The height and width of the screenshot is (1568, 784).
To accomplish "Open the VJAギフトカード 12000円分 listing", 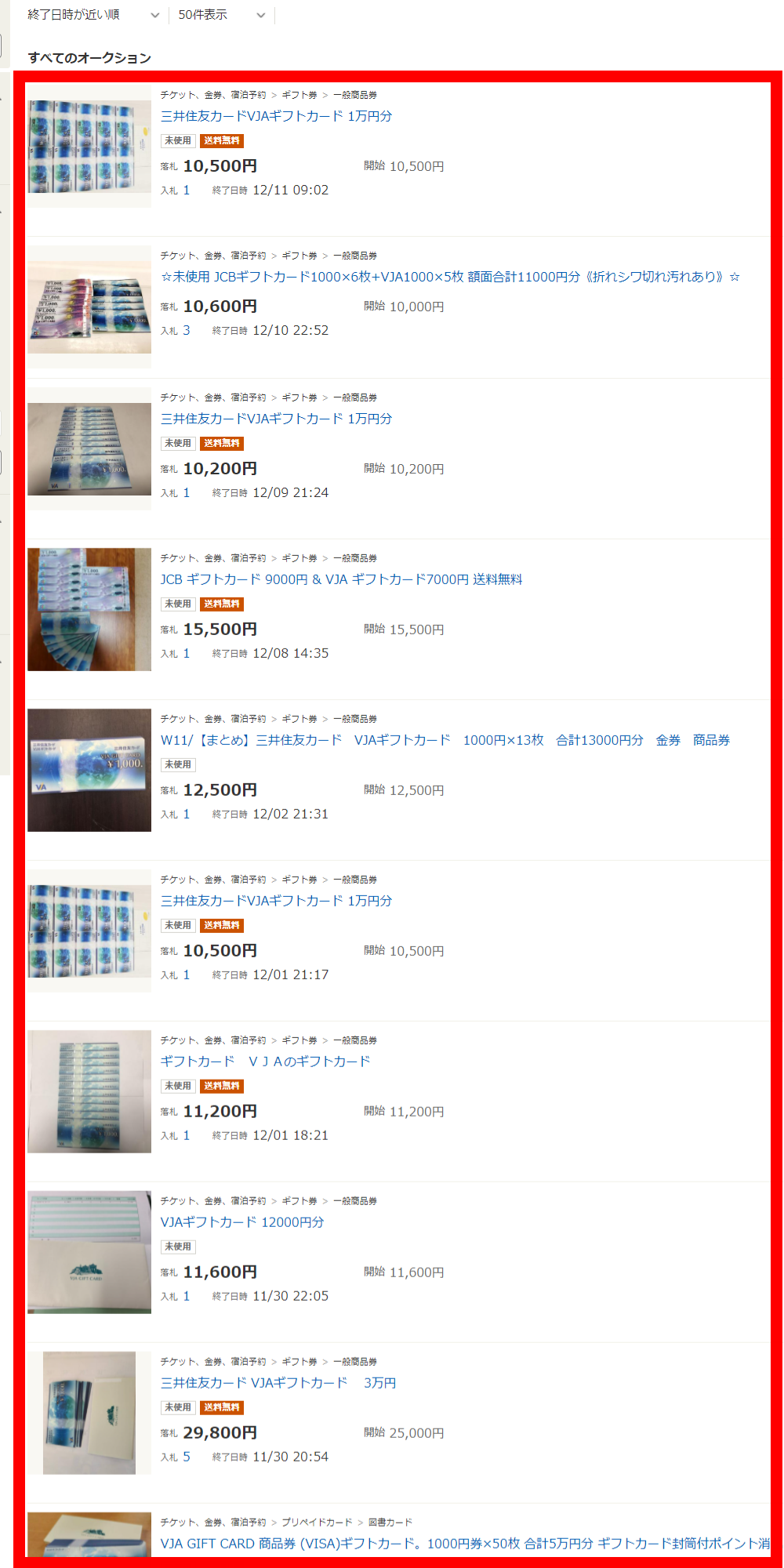I will (x=242, y=1222).
